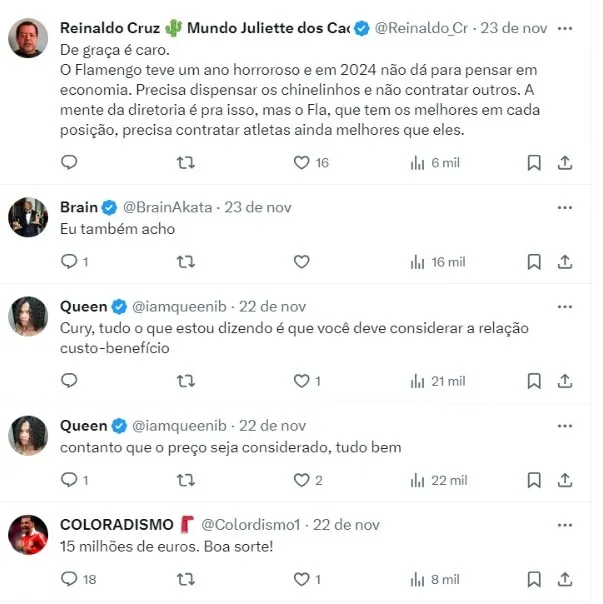View analytics on Reinaldo Cruz's post
The width and height of the screenshot is (603, 604).
pyautogui.click(x=418, y=163)
